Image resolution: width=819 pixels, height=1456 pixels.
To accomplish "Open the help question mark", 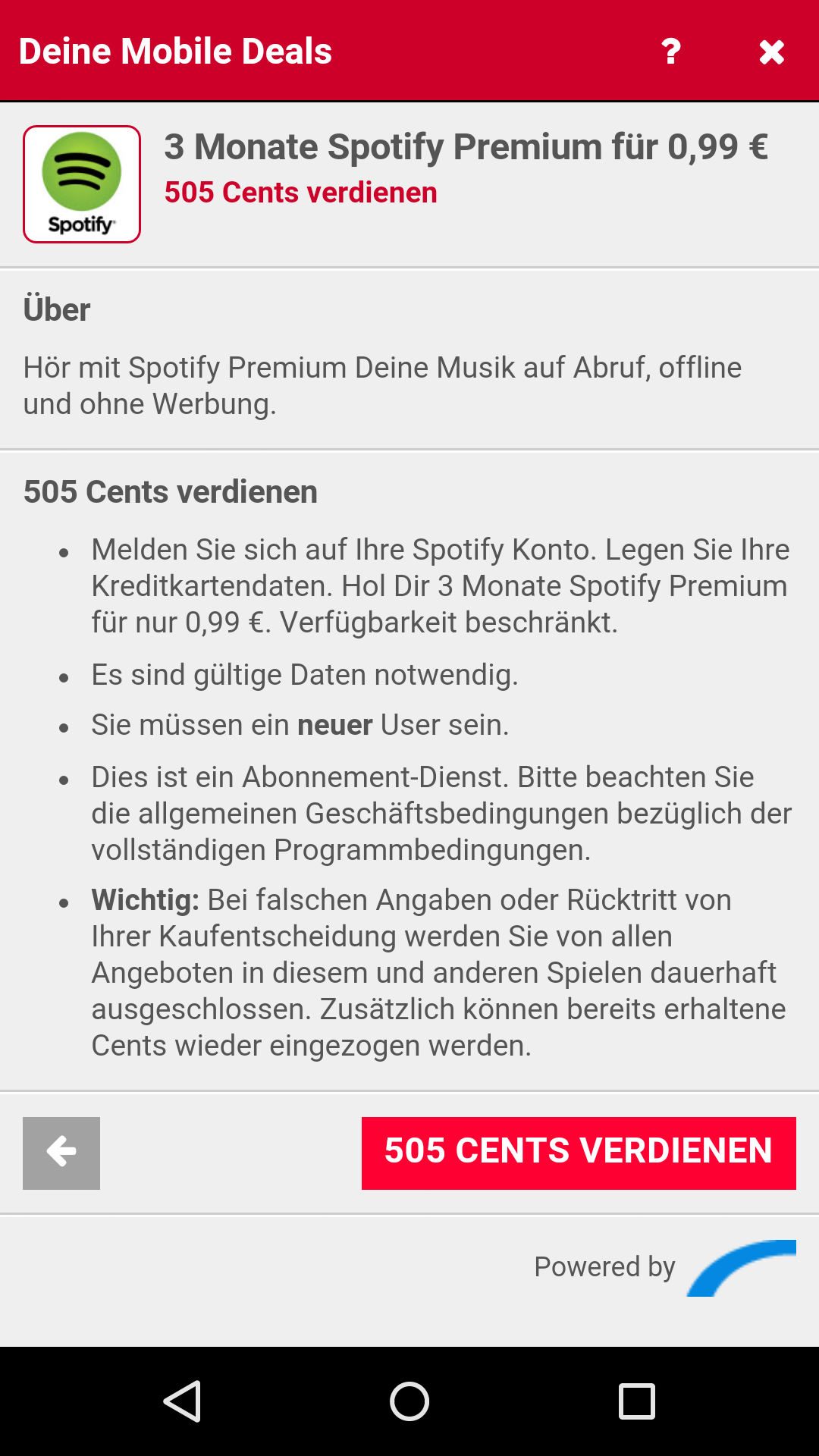I will pyautogui.click(x=670, y=52).
